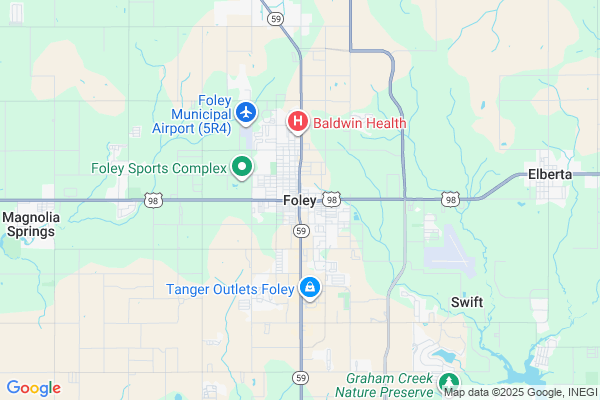Select the Baldwin Health hospital pin
Screen dimensions: 600x400
point(297,123)
